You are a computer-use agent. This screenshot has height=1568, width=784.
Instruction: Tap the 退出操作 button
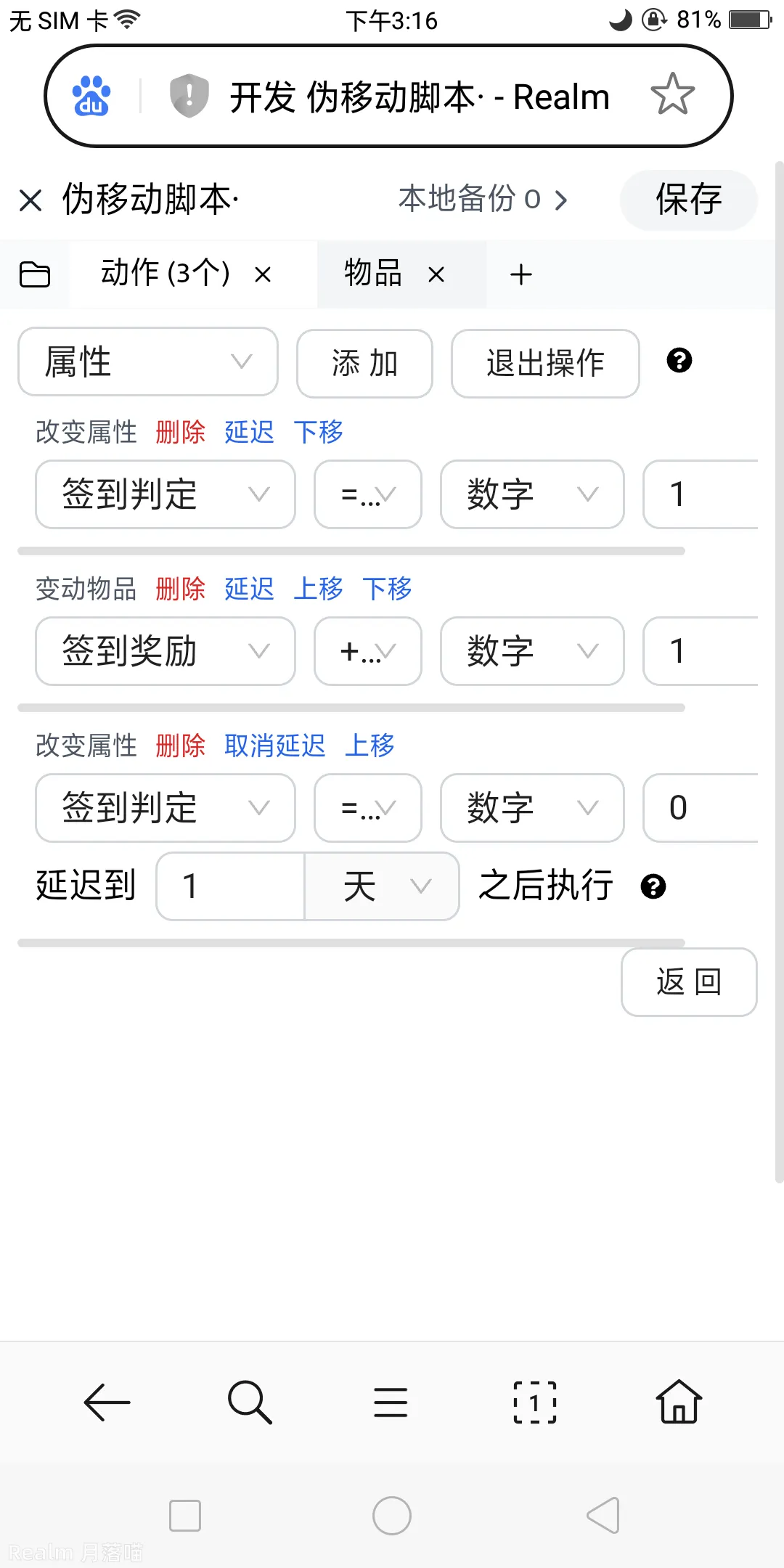tap(545, 363)
